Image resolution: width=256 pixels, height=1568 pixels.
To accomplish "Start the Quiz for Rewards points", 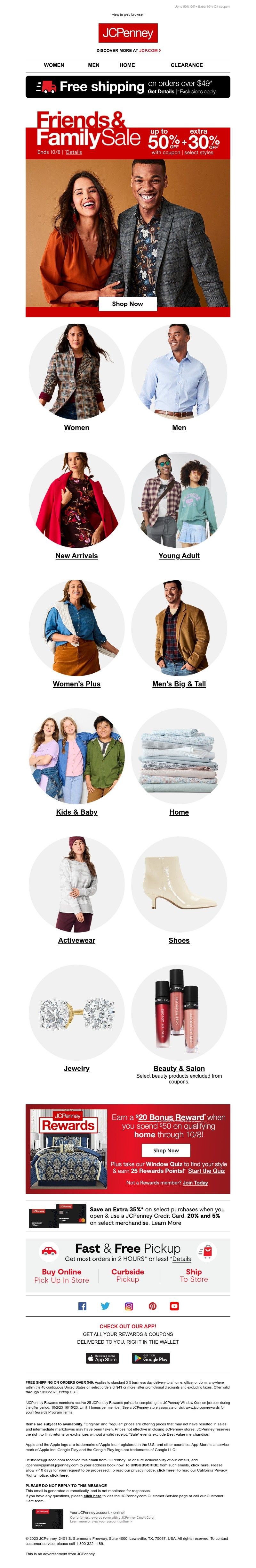I will click(206, 1171).
